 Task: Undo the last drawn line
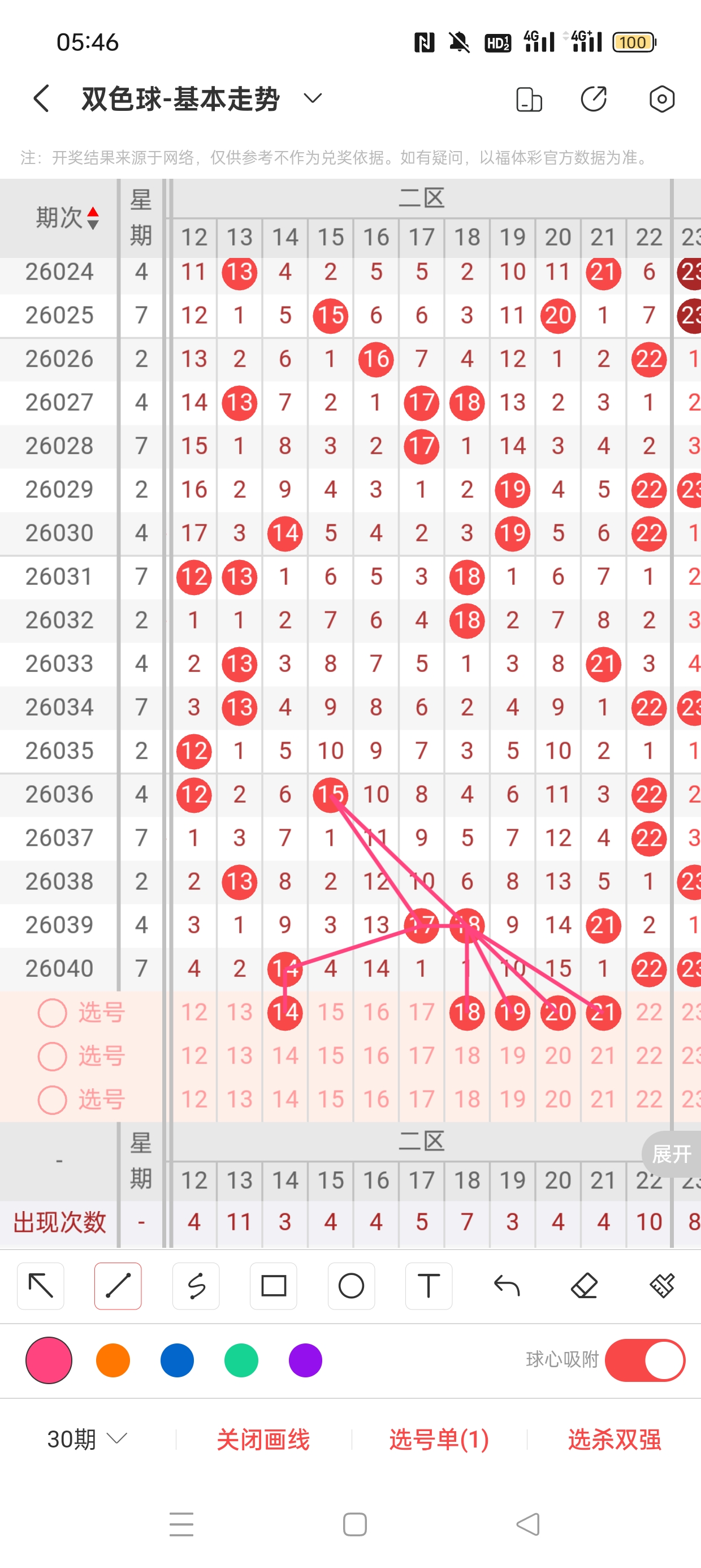click(507, 1286)
